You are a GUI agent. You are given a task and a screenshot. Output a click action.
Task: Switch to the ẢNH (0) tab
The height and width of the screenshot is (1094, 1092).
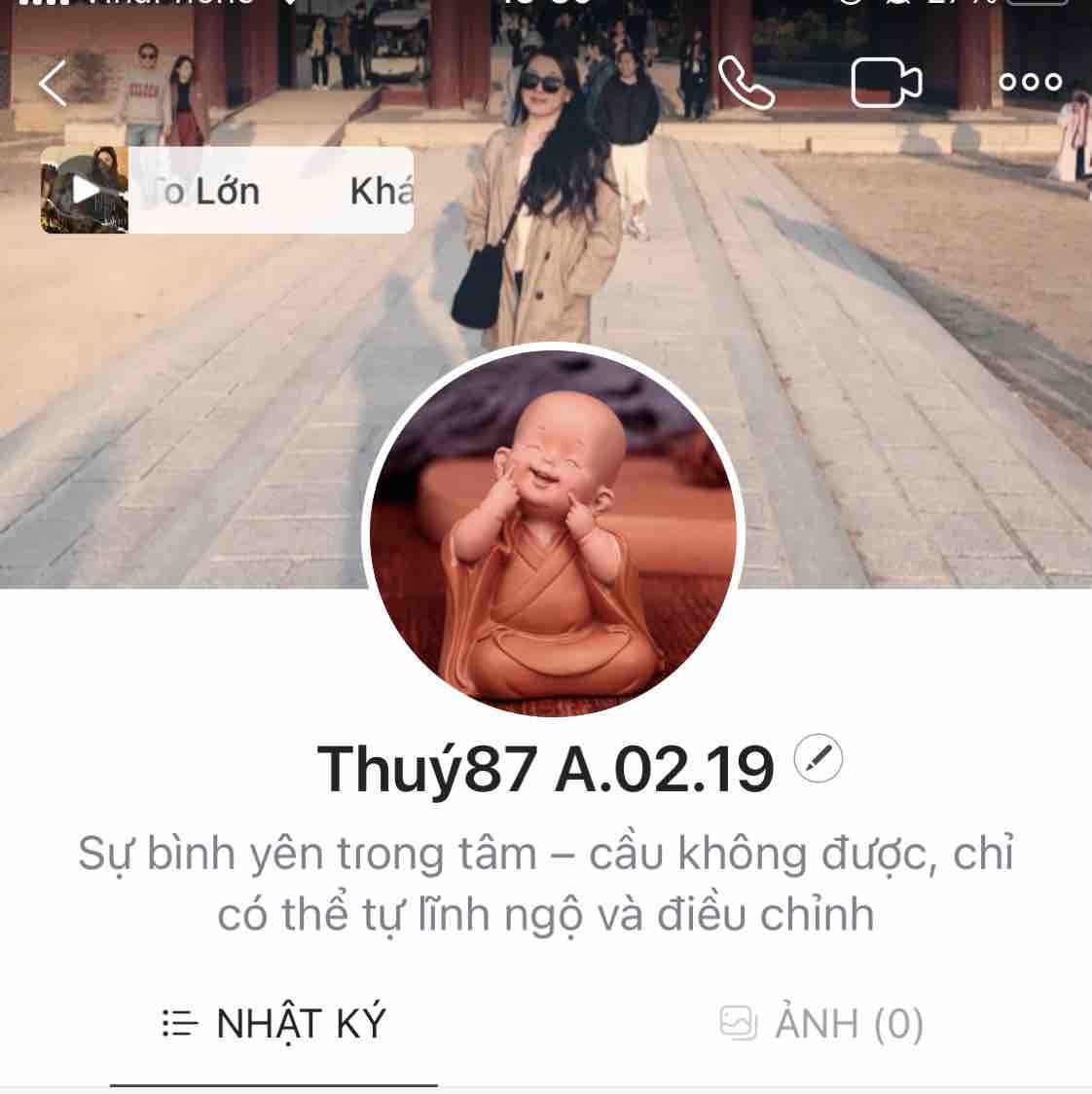820,1024
